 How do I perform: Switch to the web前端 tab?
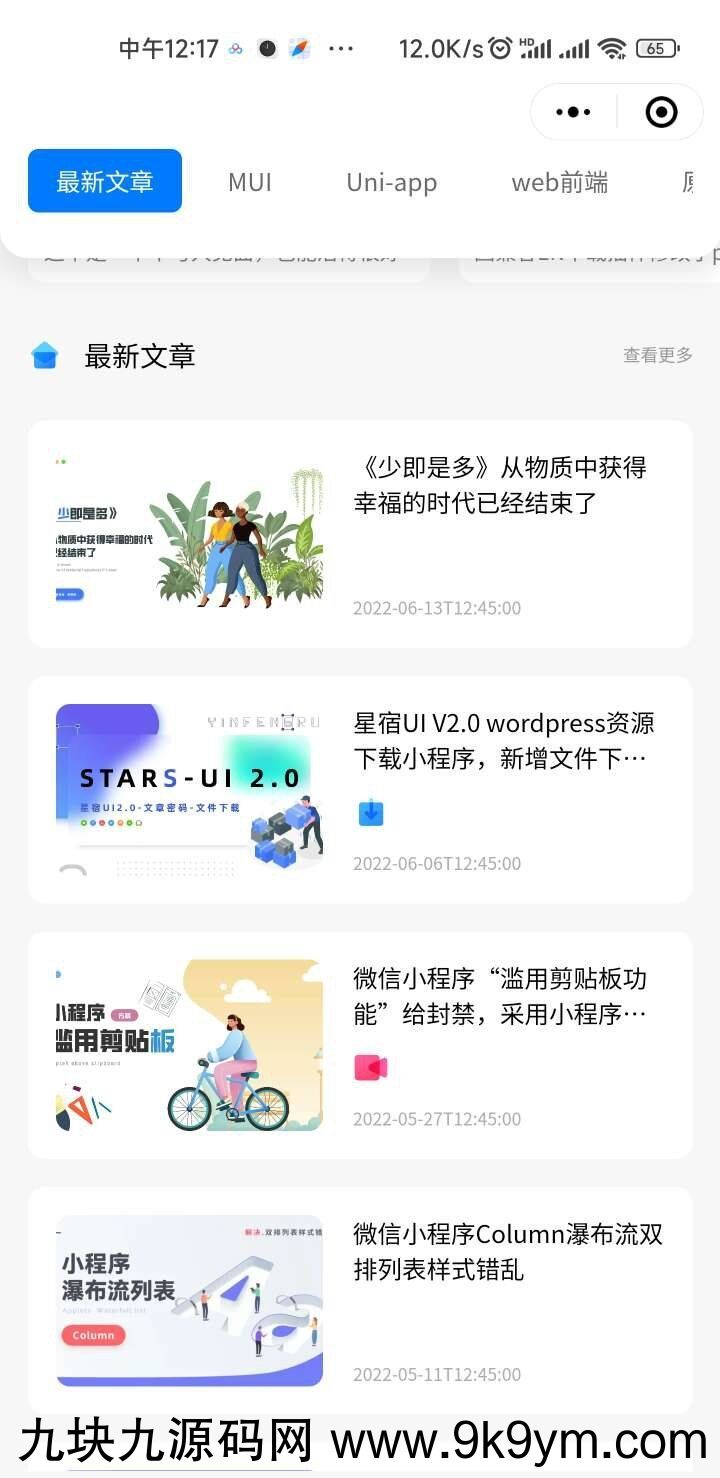pos(559,182)
